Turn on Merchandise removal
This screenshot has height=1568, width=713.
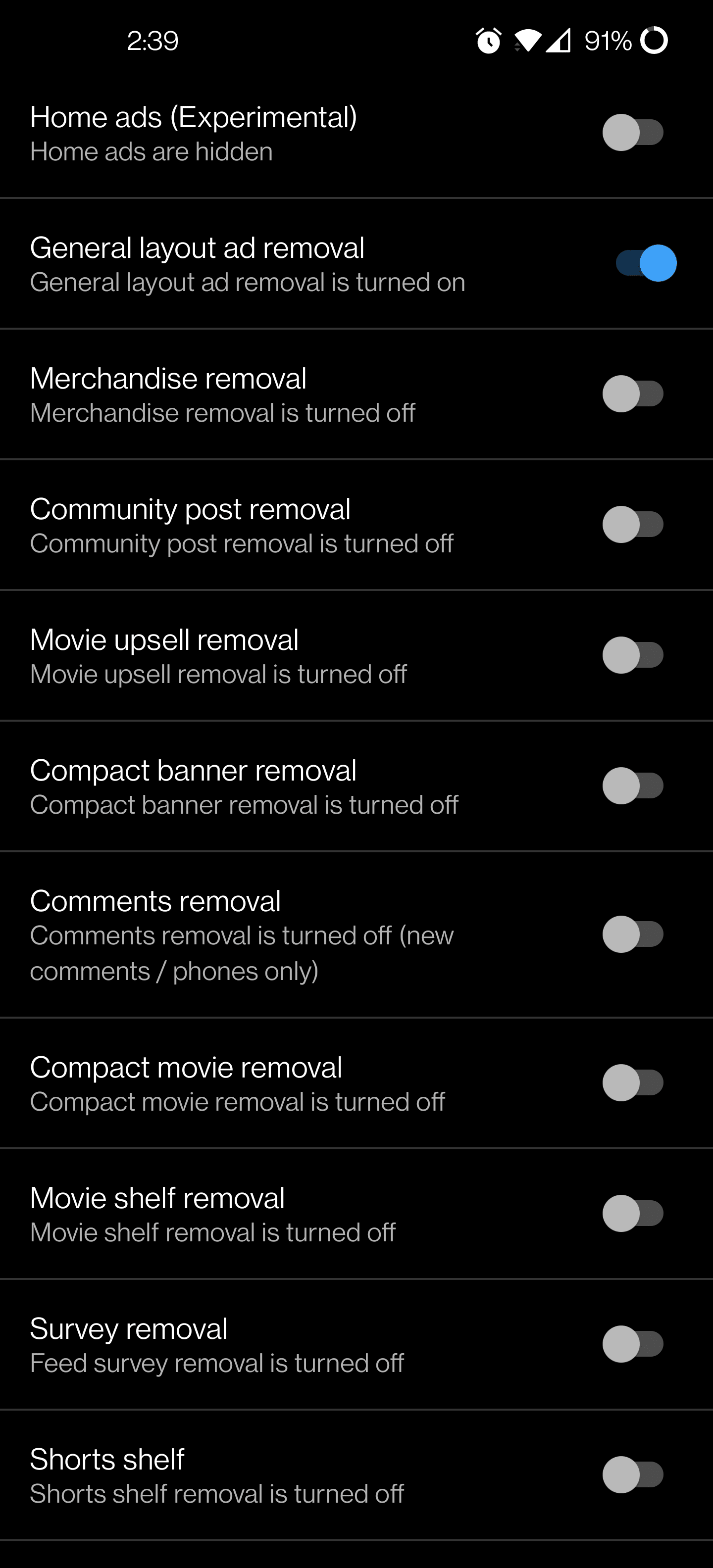click(x=634, y=393)
